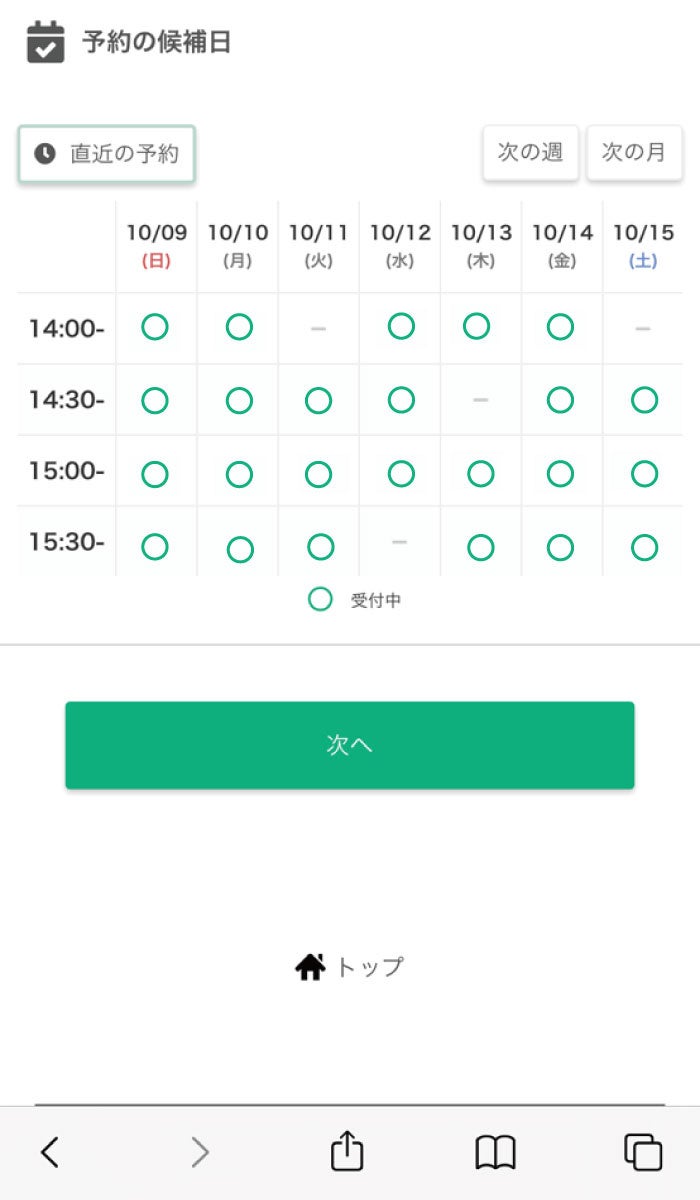Jump to next month with 次の月
This screenshot has height=1200, width=700.
point(633,153)
